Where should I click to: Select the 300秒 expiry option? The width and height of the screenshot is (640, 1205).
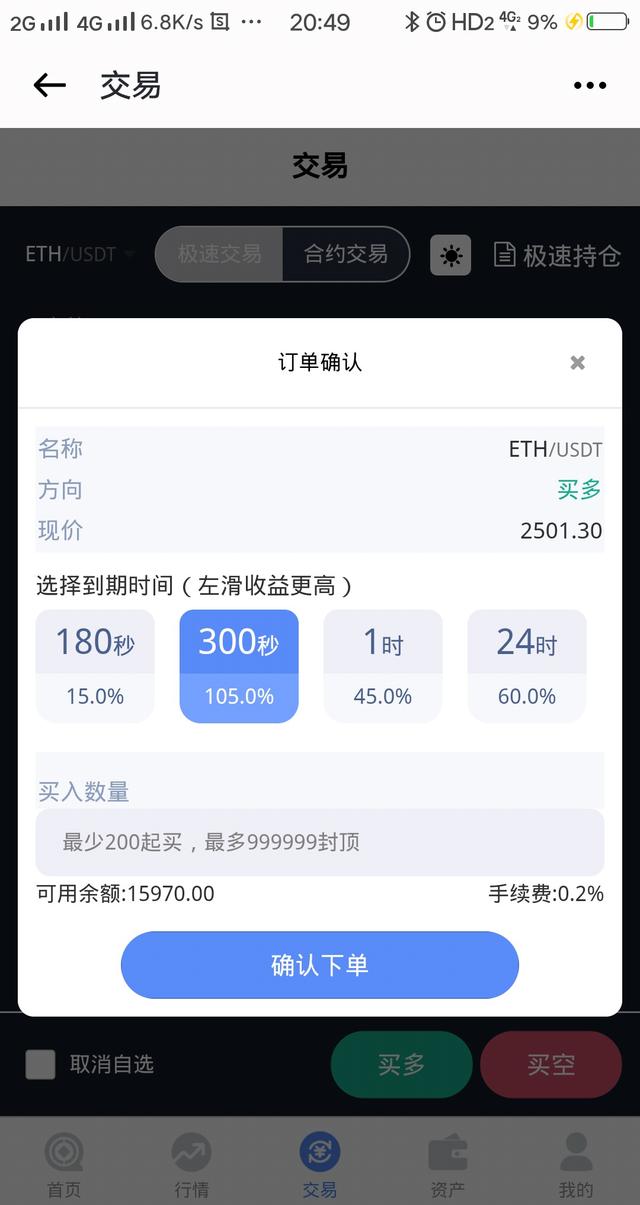(x=239, y=665)
